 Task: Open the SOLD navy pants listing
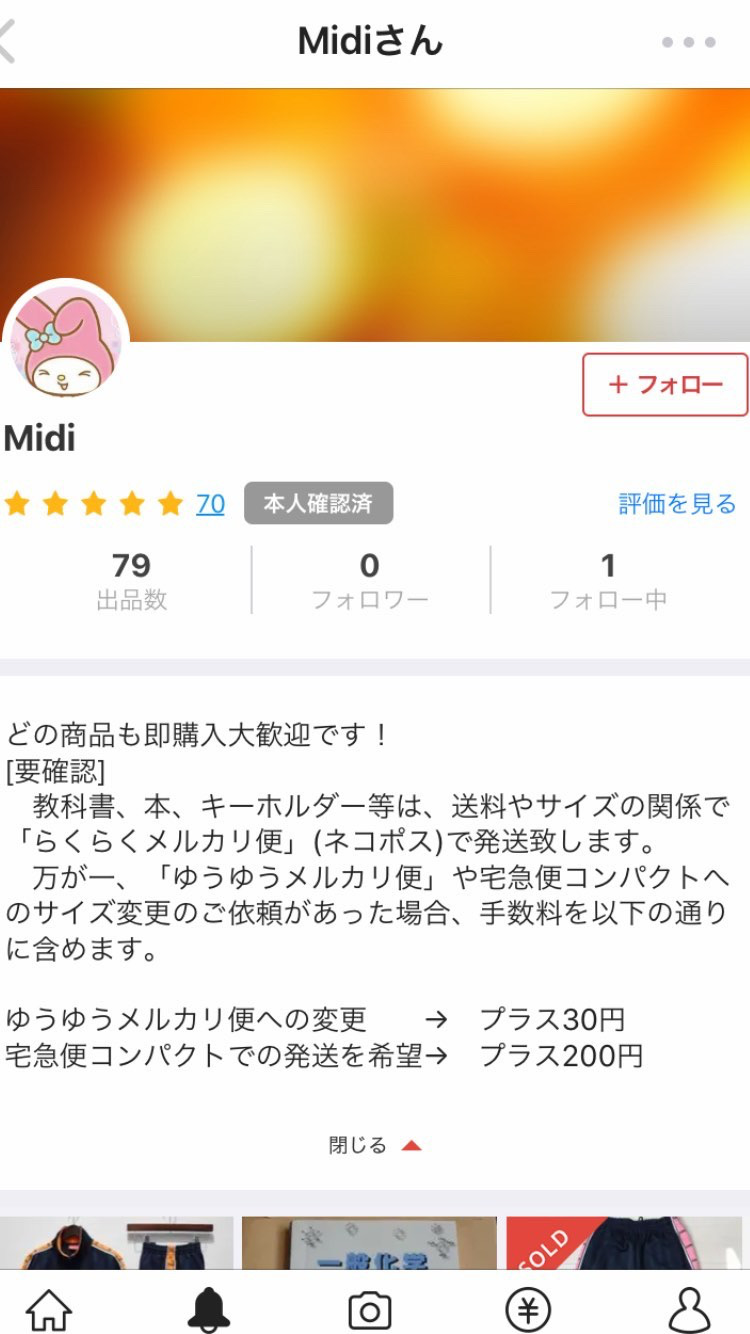(x=624, y=1243)
